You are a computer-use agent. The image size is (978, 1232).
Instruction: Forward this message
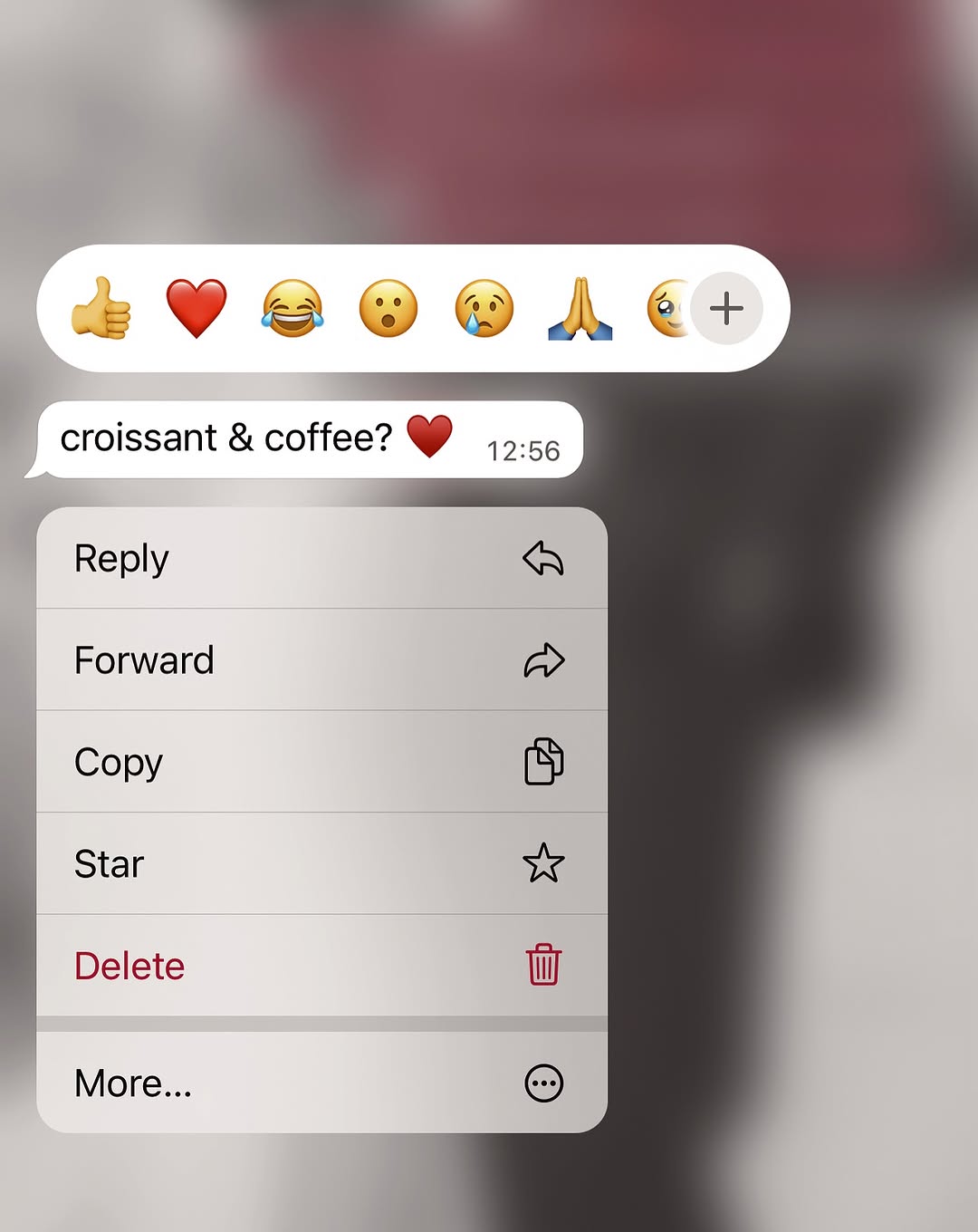[321, 660]
